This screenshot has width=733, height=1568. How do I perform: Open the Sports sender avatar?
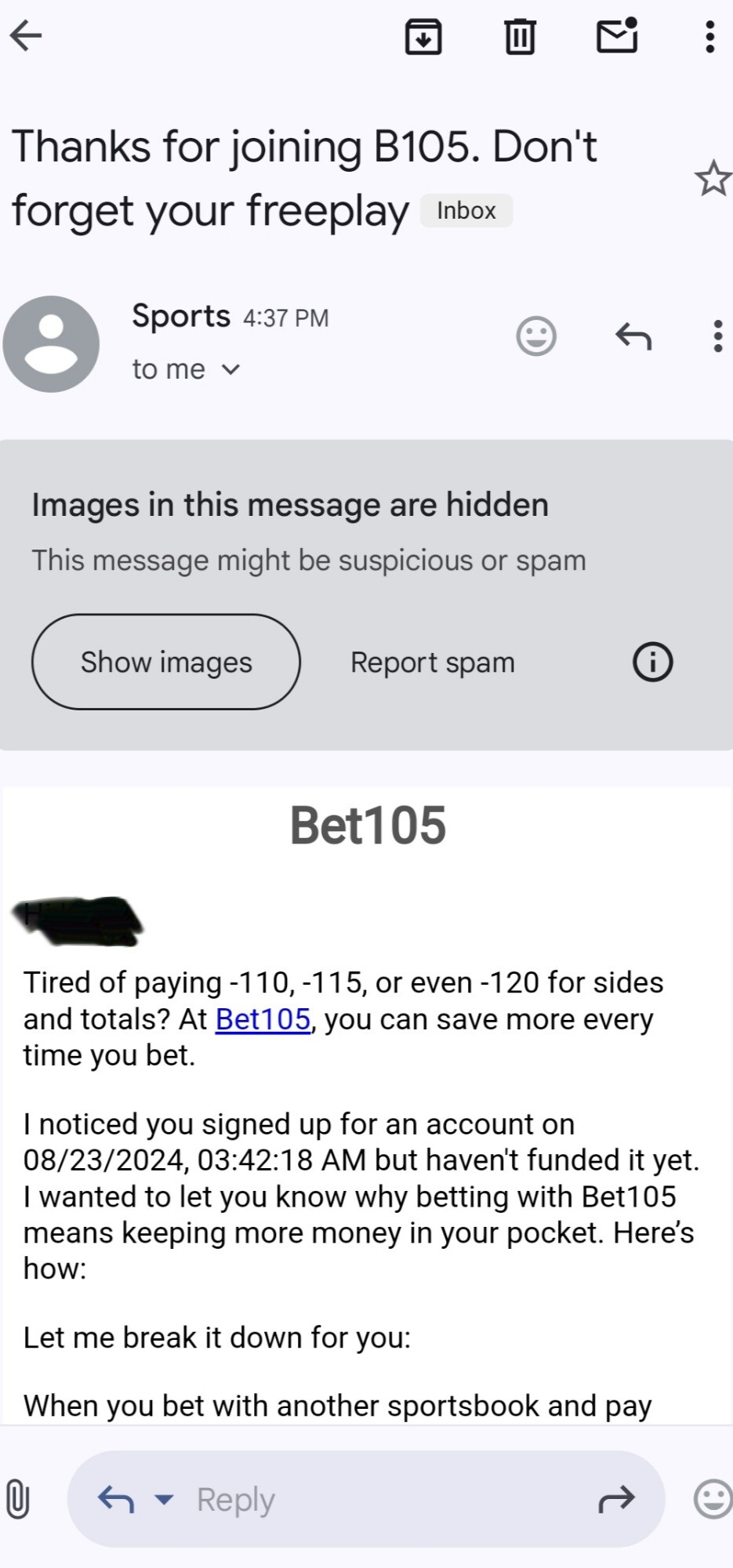tap(52, 343)
